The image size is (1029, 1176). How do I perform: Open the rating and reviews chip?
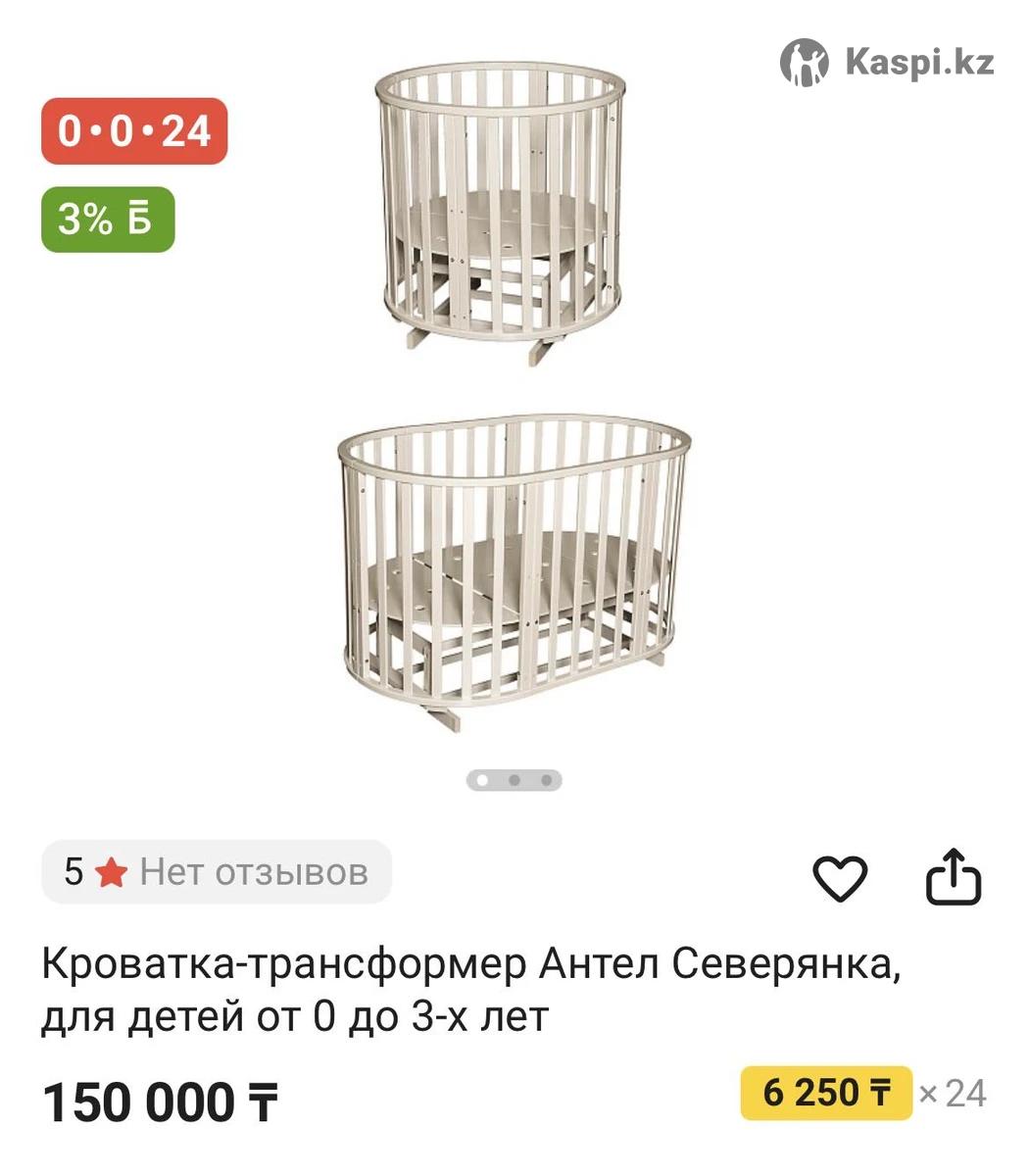pos(217,871)
